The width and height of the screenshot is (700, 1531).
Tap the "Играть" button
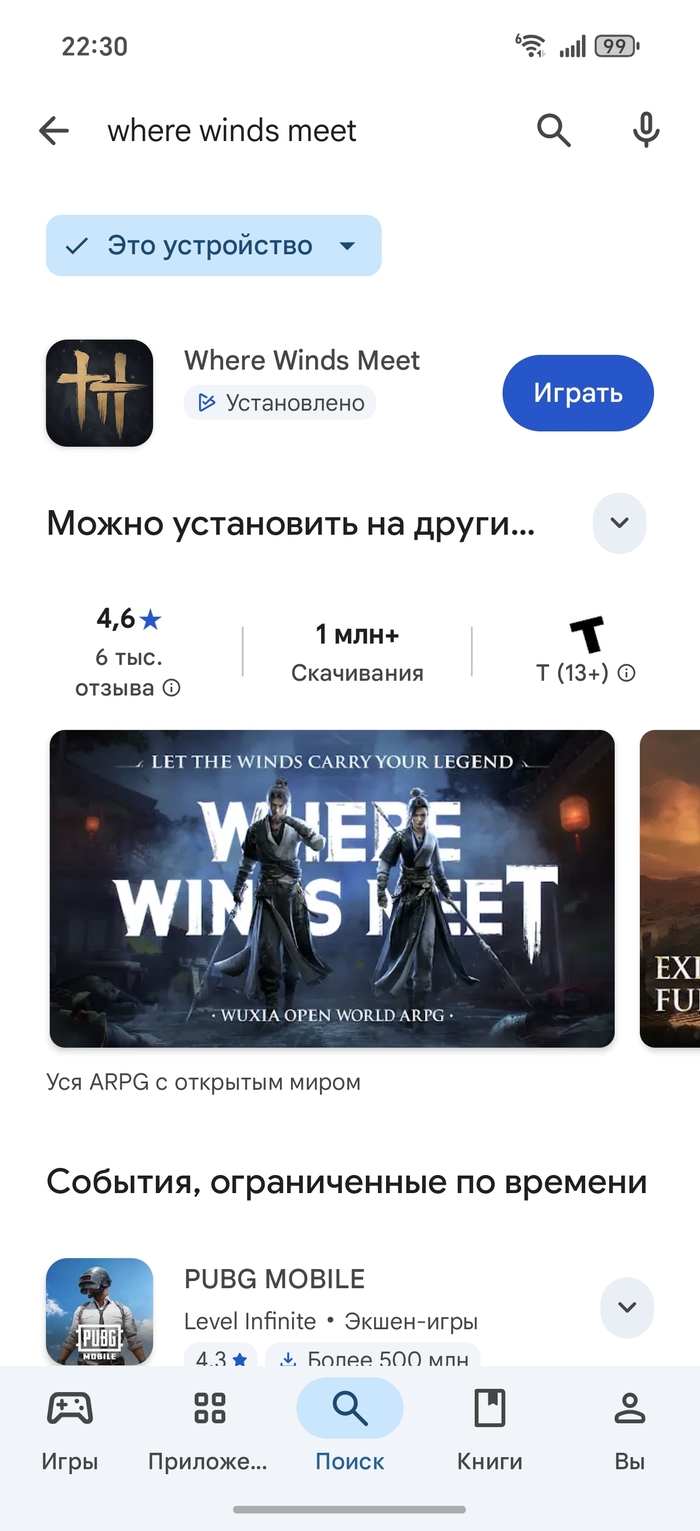(x=577, y=393)
